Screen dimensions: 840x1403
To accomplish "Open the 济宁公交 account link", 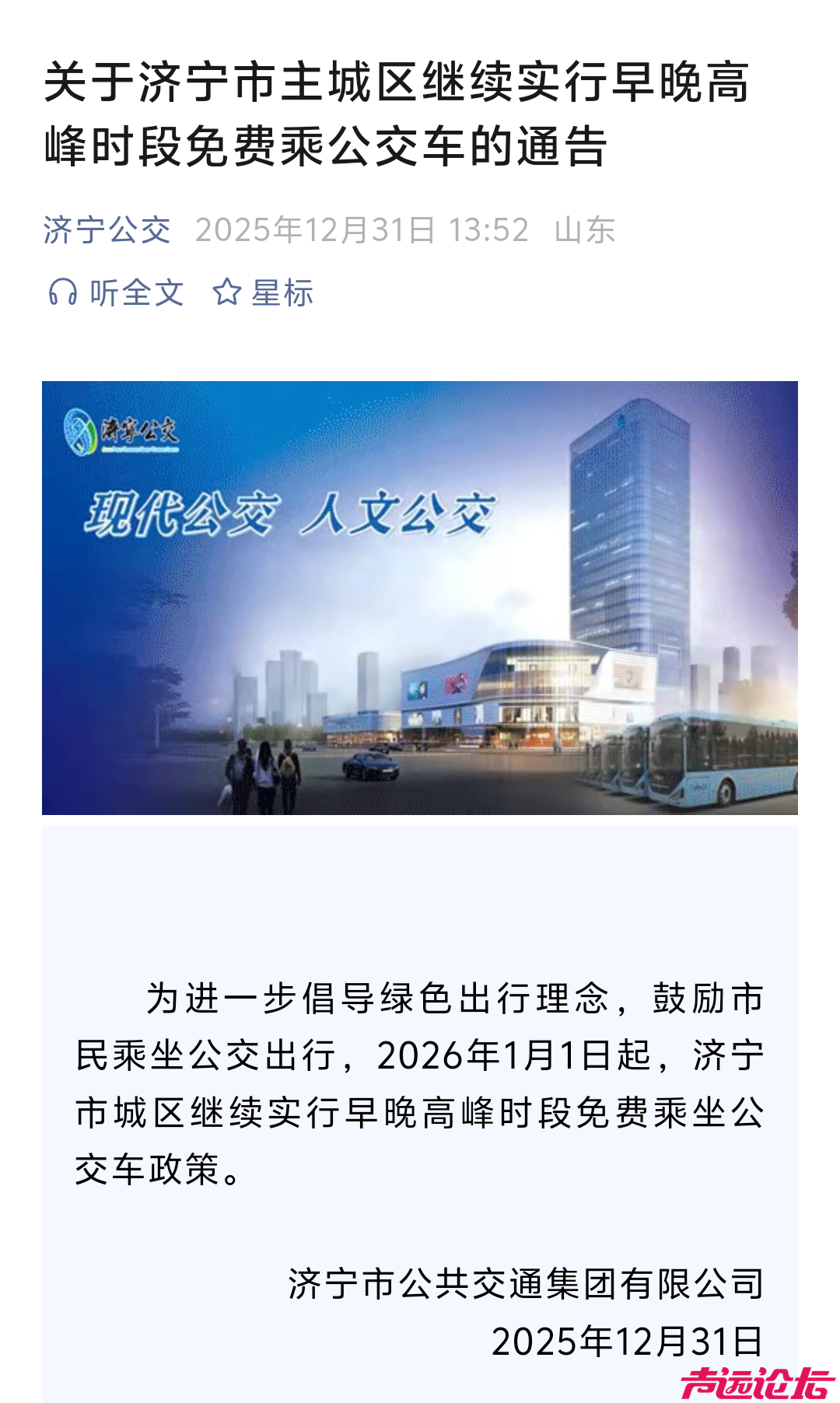I will coord(107,230).
